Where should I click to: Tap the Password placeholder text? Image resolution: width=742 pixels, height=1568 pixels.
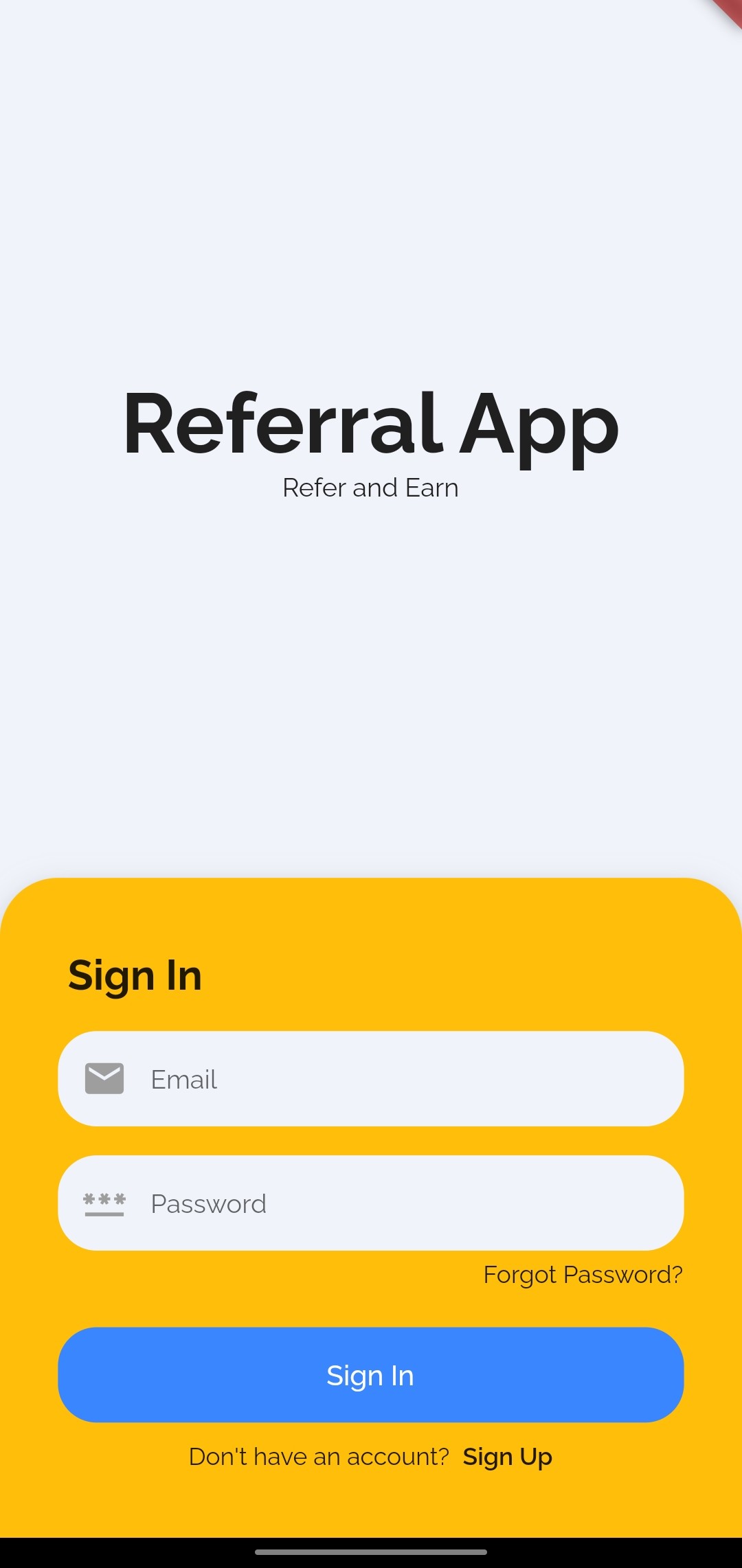coord(208,1203)
